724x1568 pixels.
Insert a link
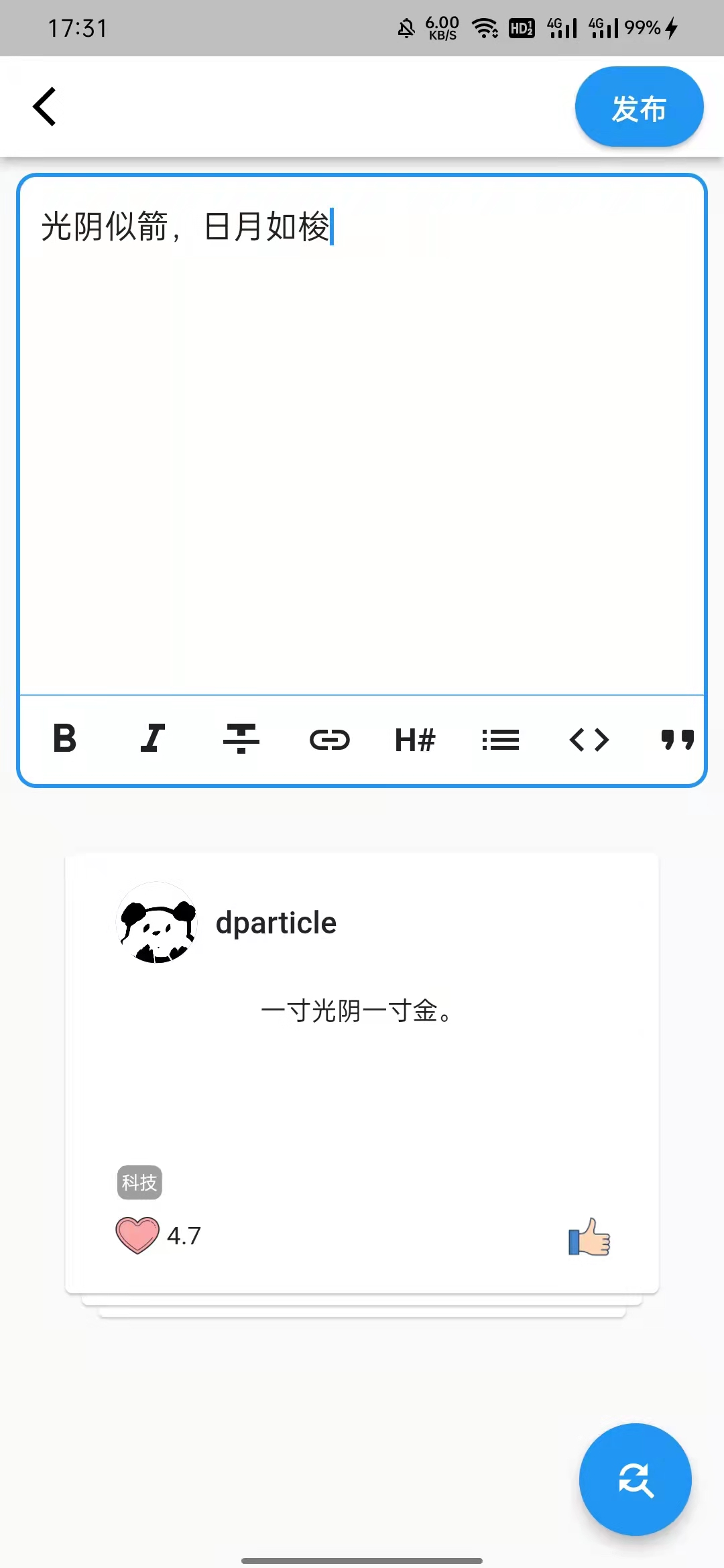[329, 740]
